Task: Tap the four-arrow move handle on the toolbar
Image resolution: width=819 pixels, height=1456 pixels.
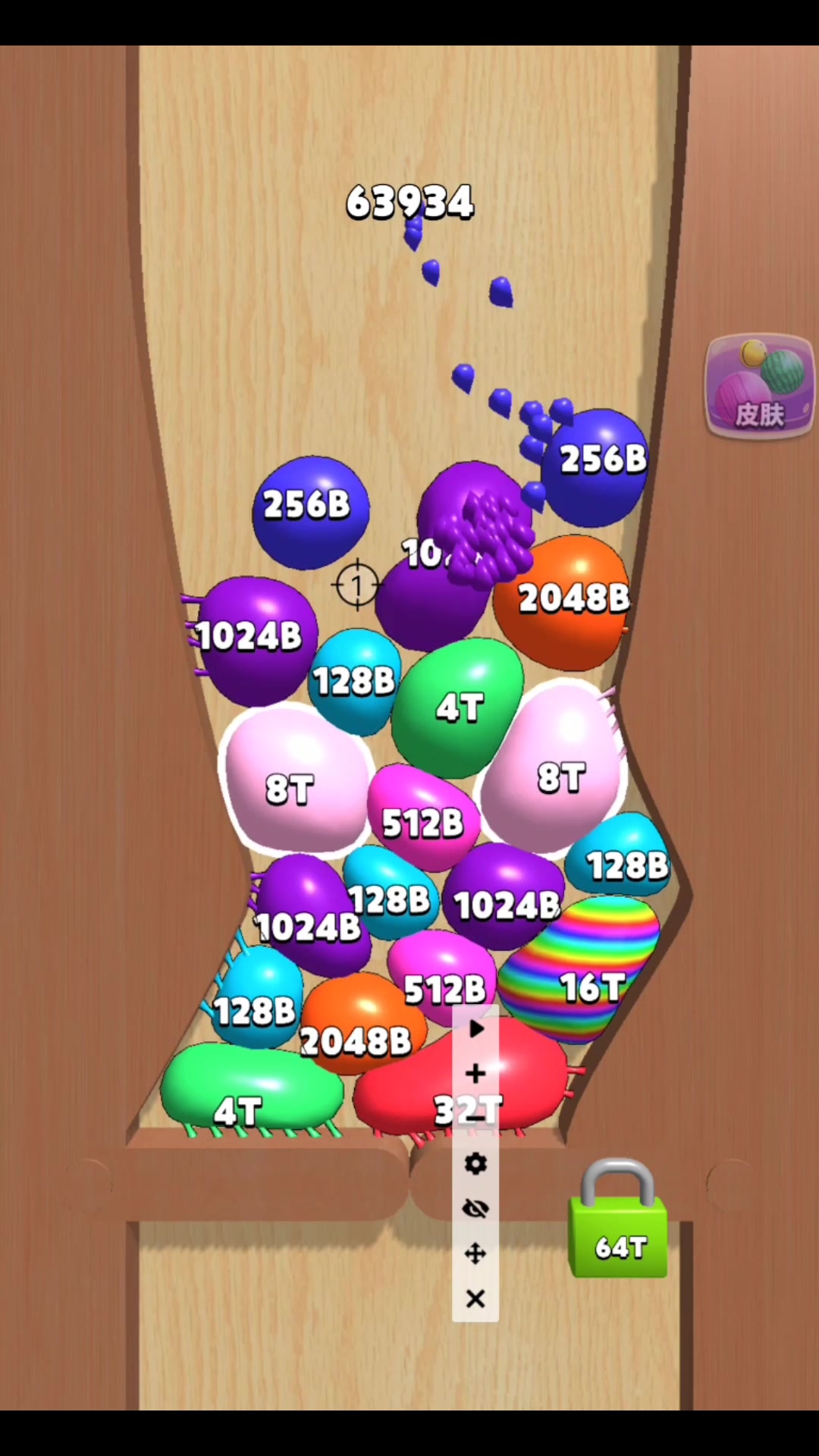Action: 475,1254
